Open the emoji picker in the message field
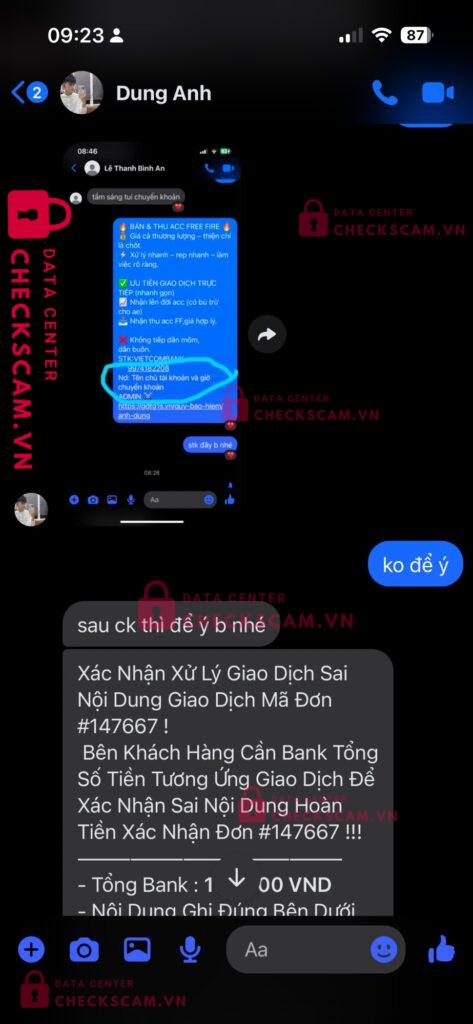The height and width of the screenshot is (1024, 473). tap(383, 949)
